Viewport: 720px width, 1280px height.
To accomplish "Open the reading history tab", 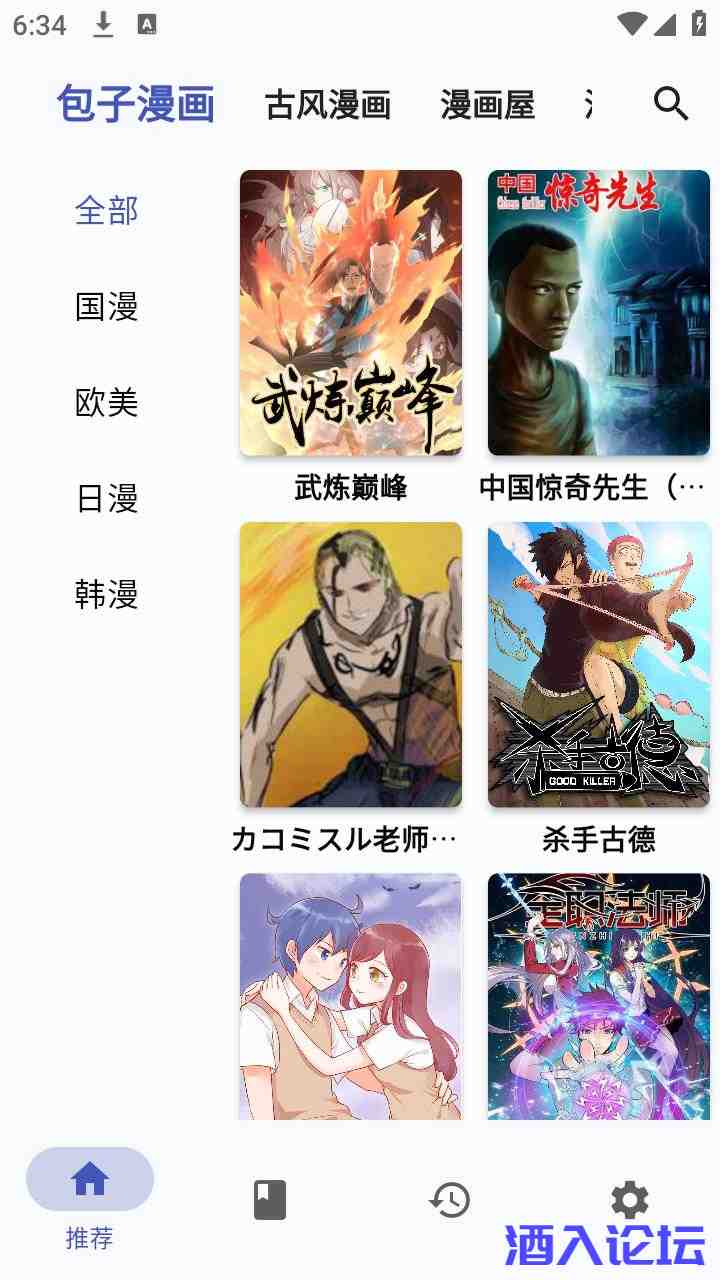I will click(x=450, y=1199).
